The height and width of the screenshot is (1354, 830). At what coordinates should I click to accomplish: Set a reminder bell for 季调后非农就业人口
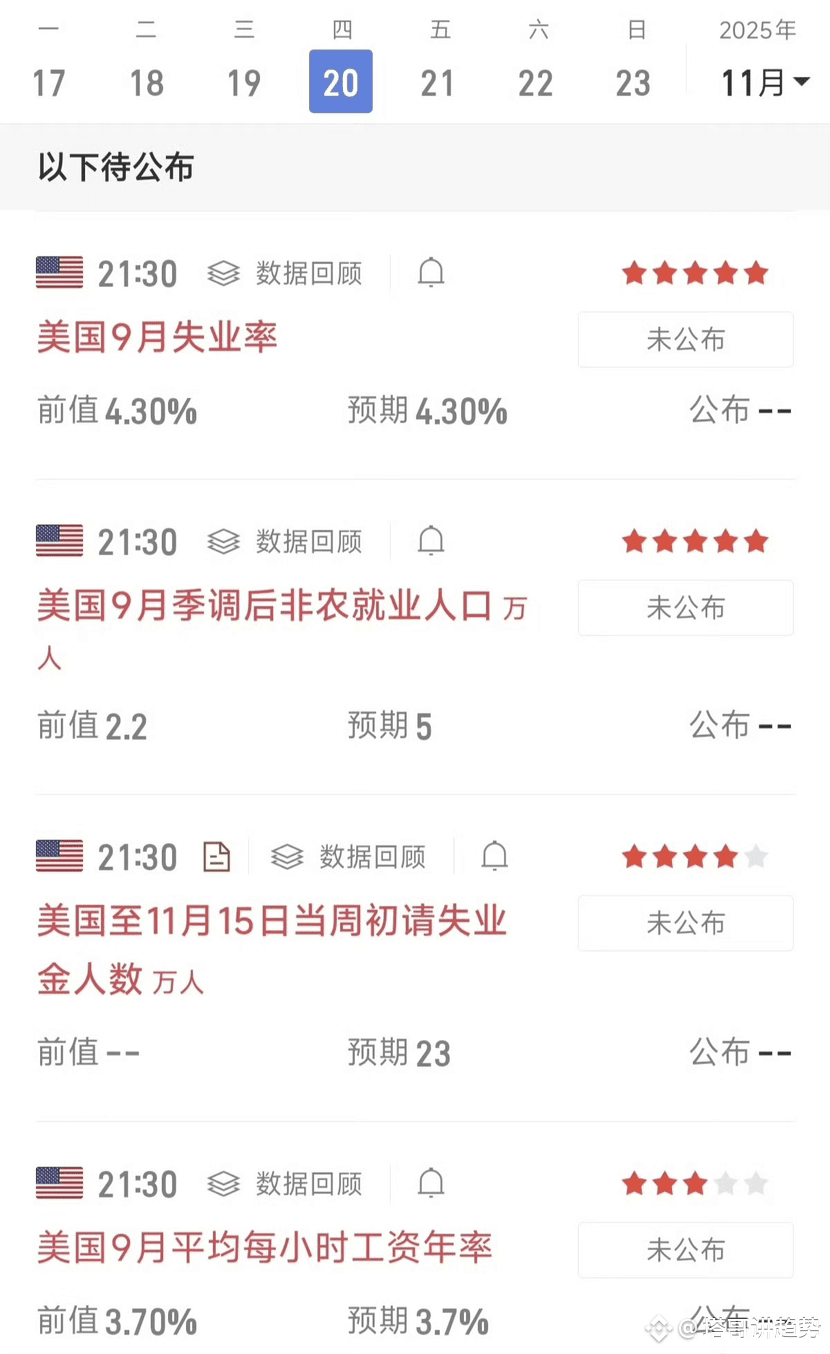pyautogui.click(x=431, y=540)
